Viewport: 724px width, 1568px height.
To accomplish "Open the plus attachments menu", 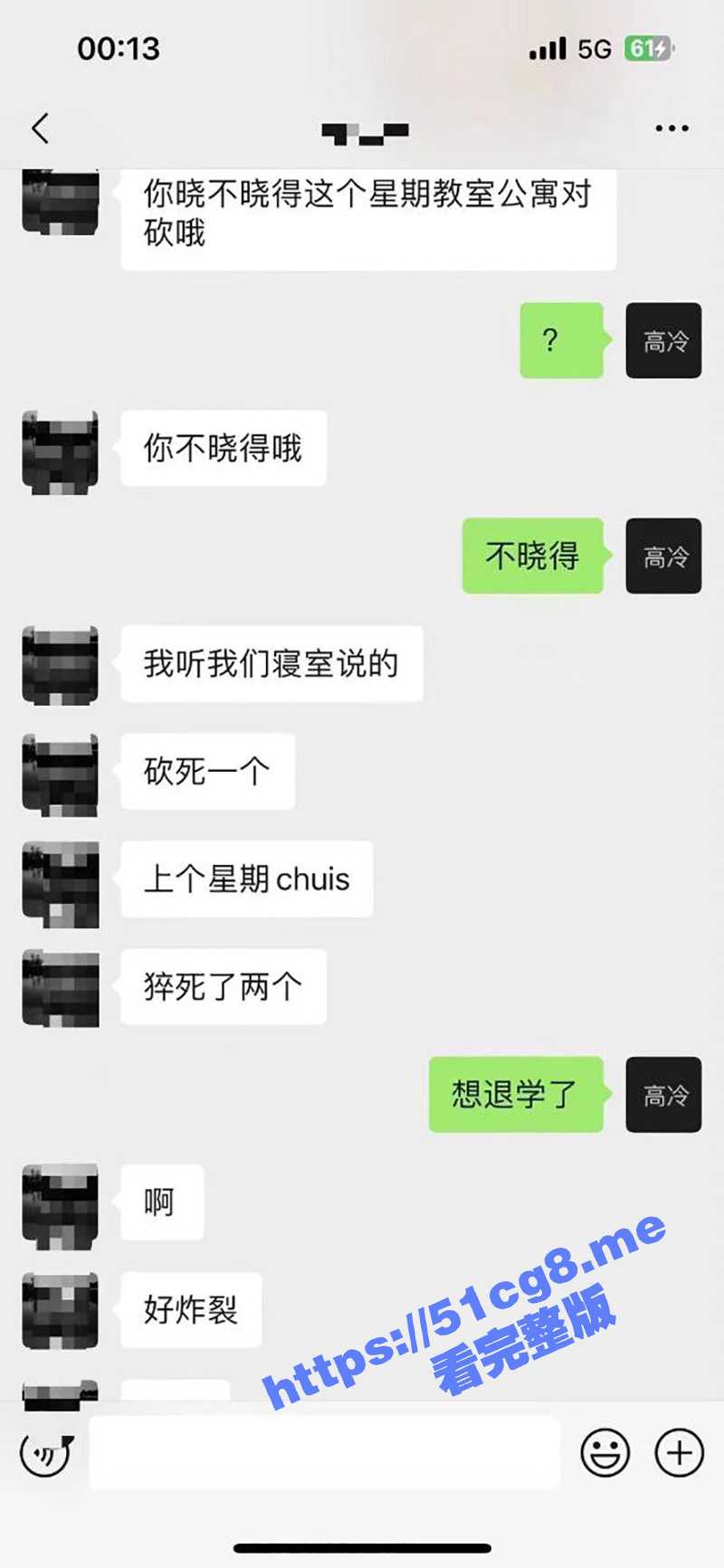I will (x=679, y=1453).
